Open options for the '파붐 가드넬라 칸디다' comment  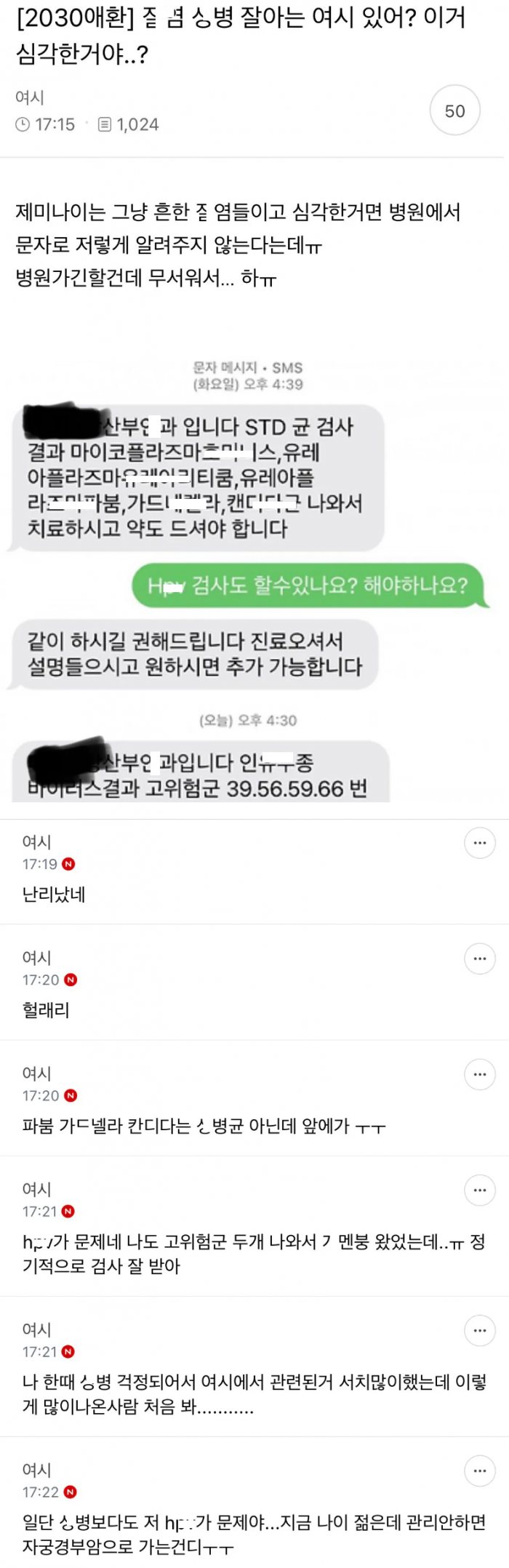pos(479,1074)
